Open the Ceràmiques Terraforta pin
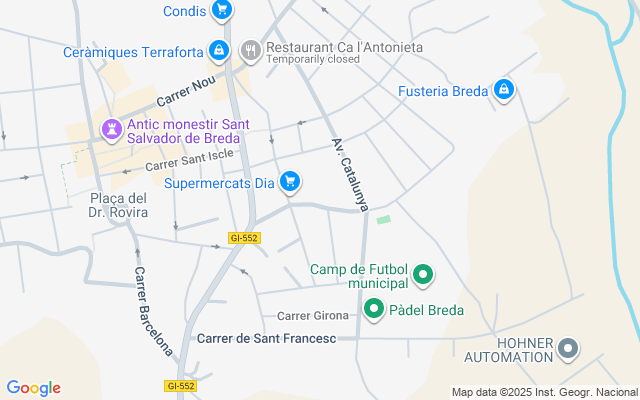The width and height of the screenshot is (640, 400). (x=219, y=48)
